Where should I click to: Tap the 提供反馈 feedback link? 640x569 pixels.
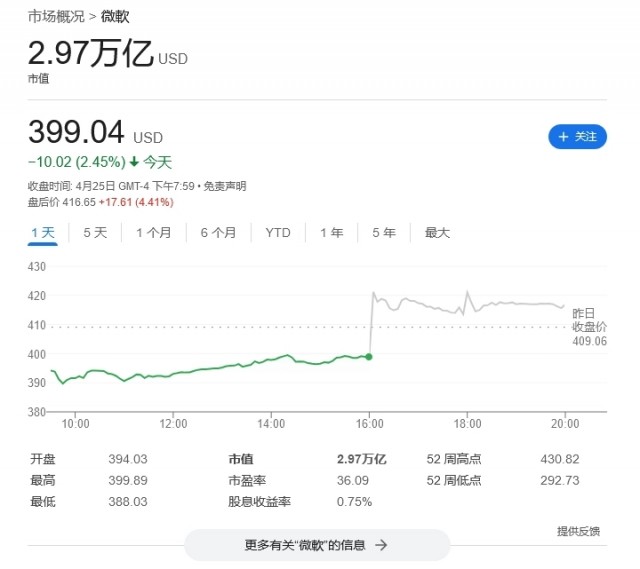(x=578, y=531)
